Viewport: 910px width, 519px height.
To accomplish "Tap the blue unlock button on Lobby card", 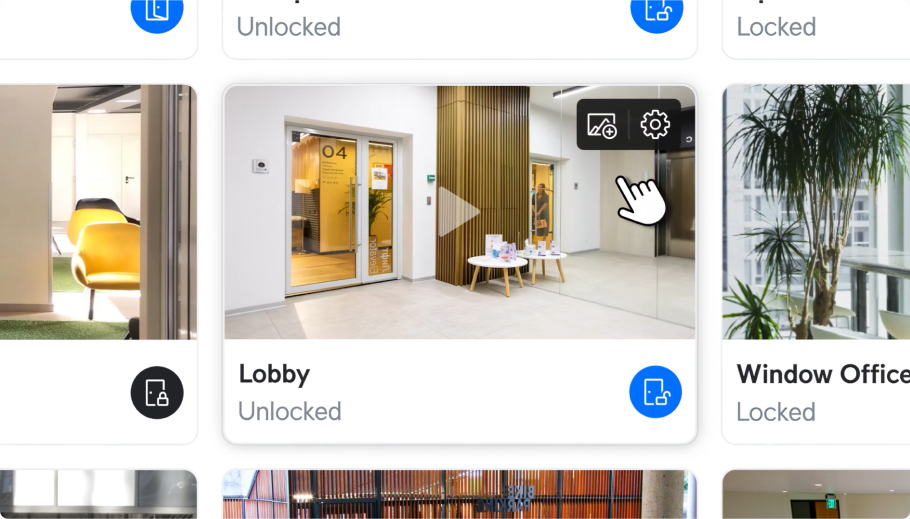I will pyautogui.click(x=655, y=392).
